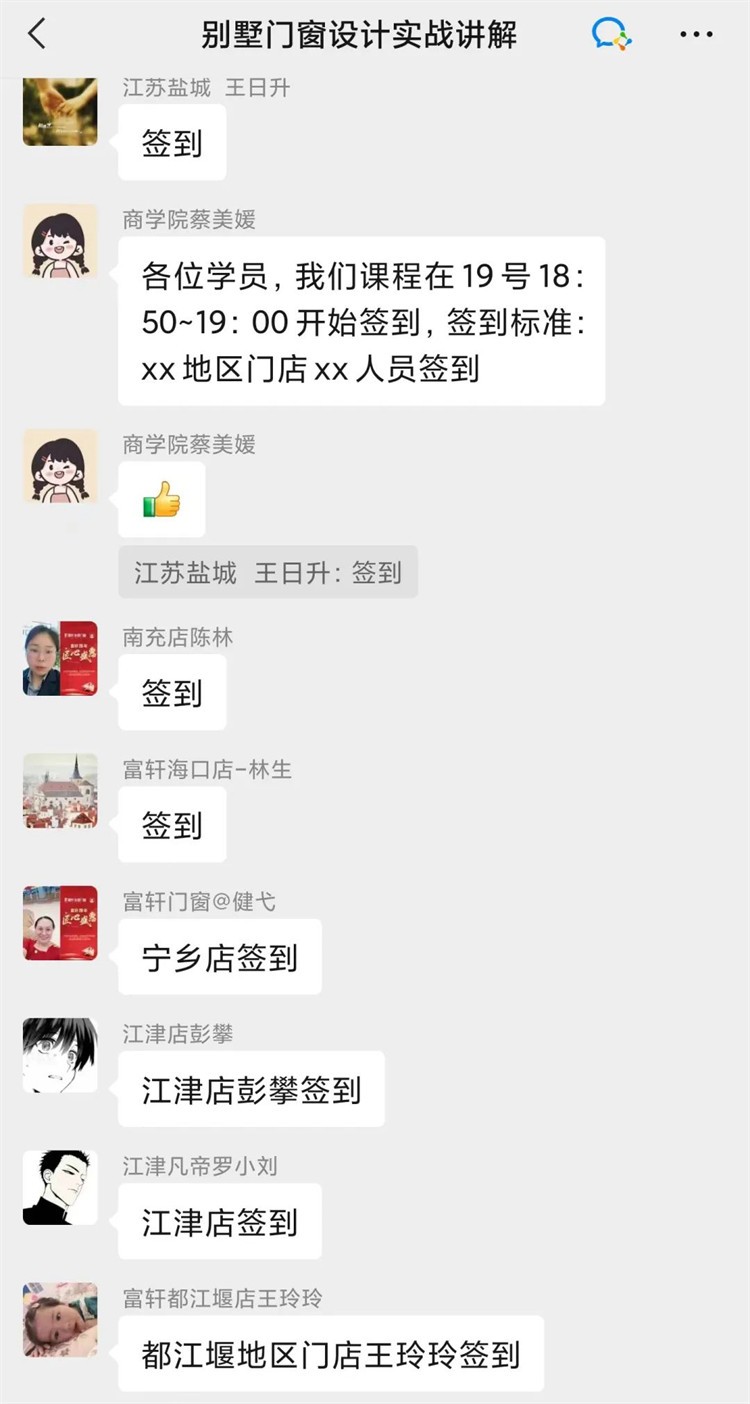
Task: Open 南充店陈林's avatar profile
Action: 60,658
